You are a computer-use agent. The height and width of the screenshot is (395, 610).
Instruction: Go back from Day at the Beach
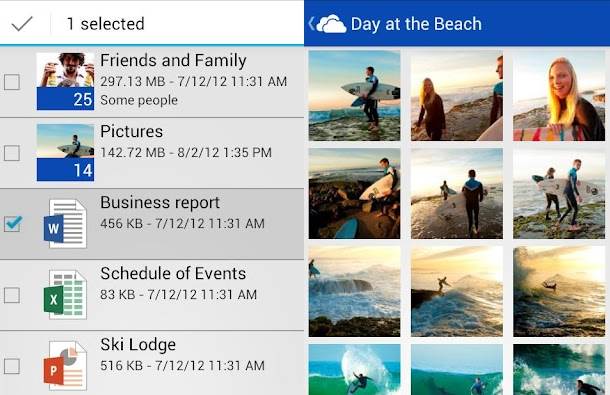(x=311, y=24)
